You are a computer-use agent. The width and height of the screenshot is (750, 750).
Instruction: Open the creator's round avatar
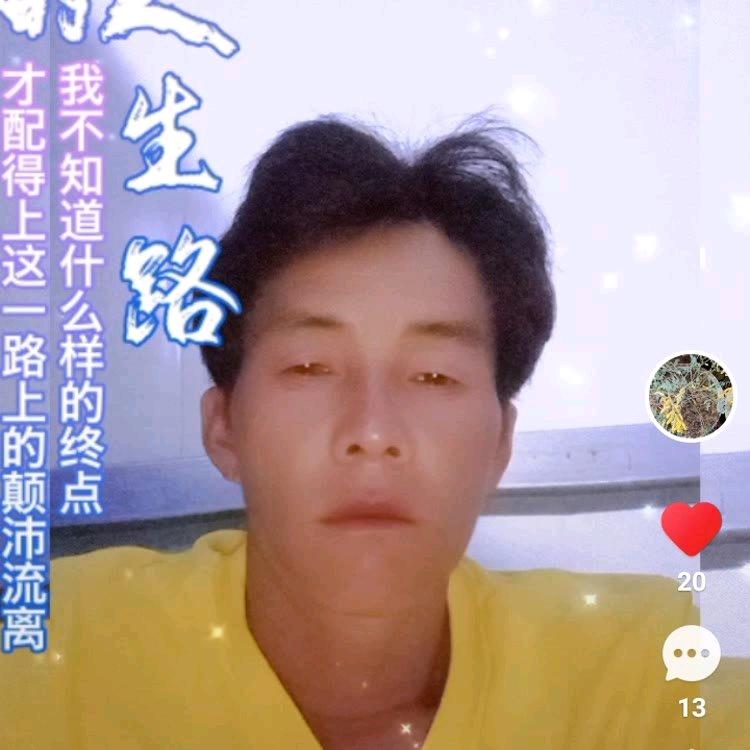[x=690, y=397]
